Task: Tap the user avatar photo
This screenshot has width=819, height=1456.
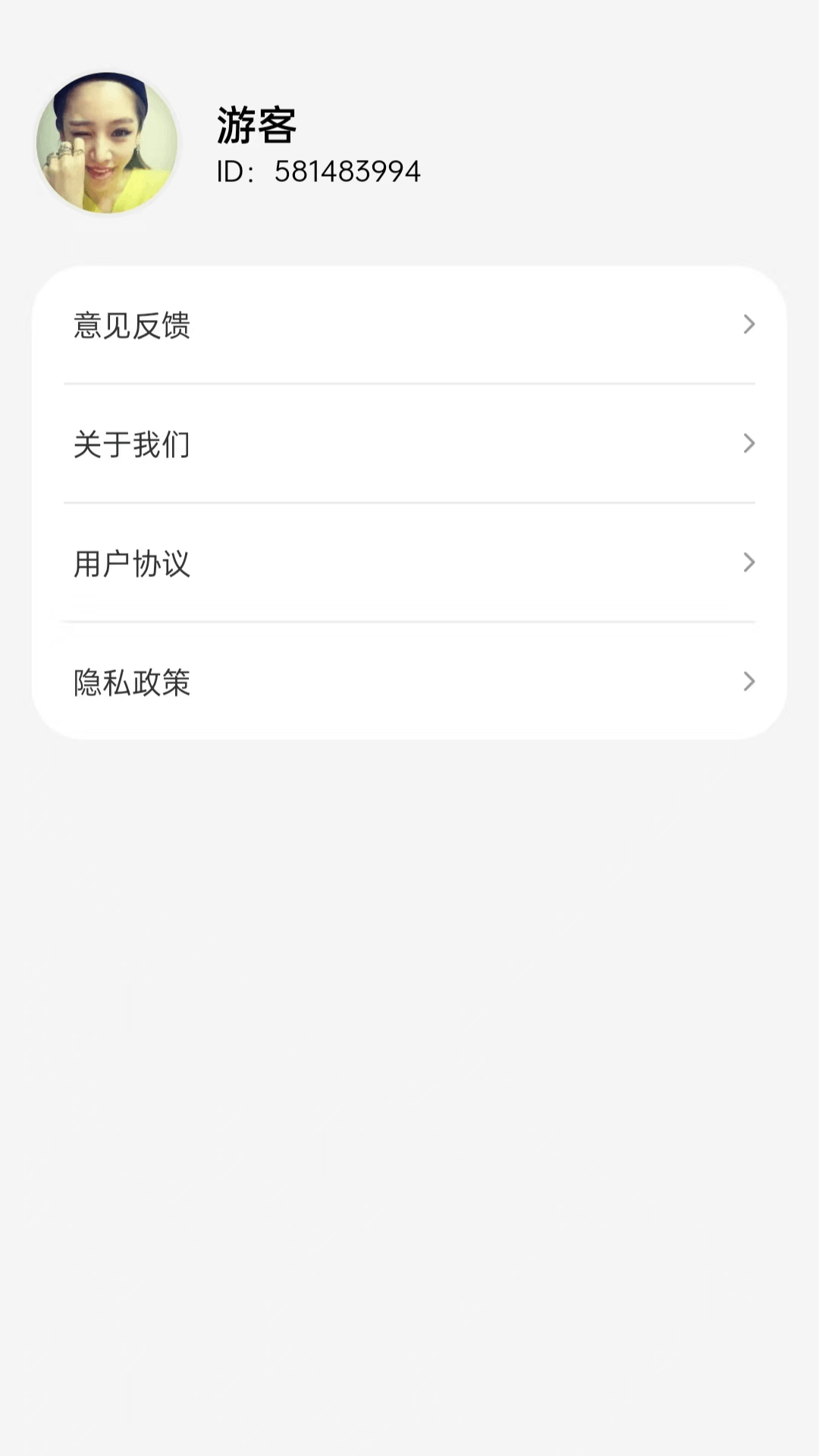Action: (106, 144)
